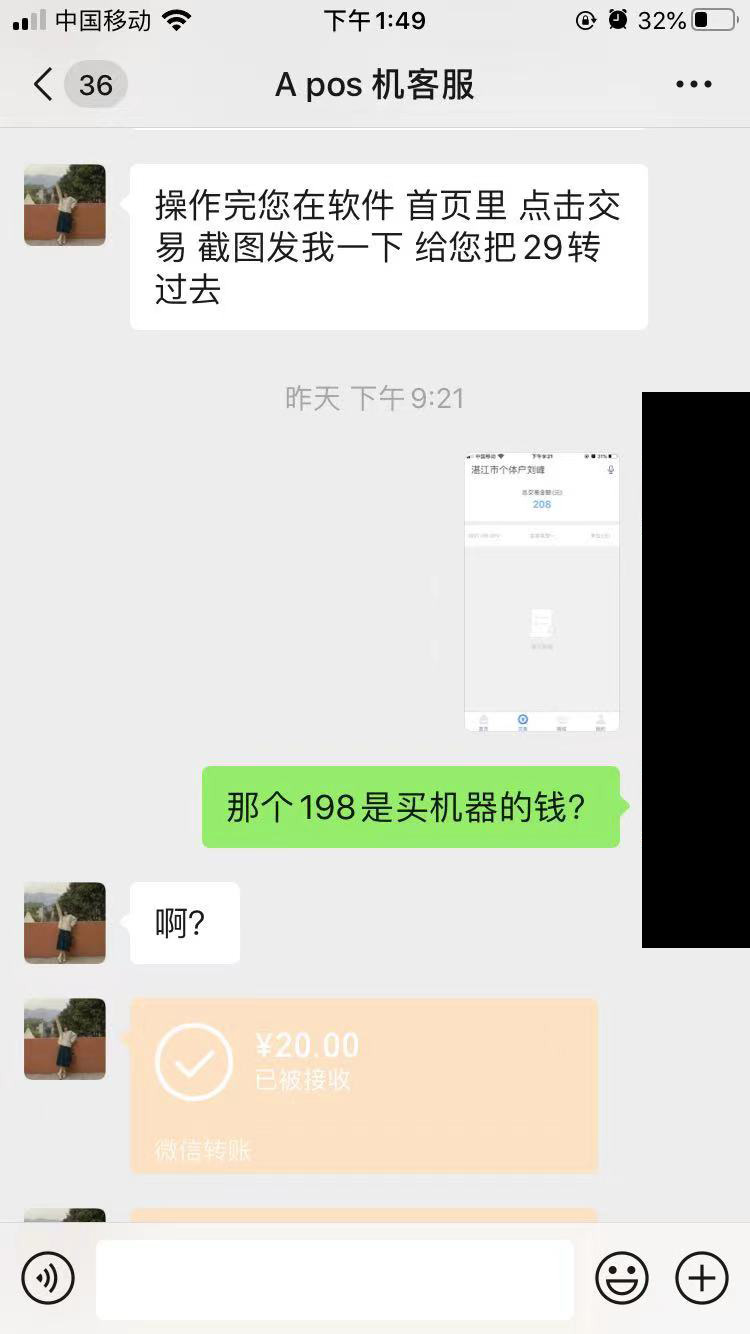Open the ¥20.00 WeChat transfer card
The height and width of the screenshot is (1334, 750).
click(x=364, y=1084)
